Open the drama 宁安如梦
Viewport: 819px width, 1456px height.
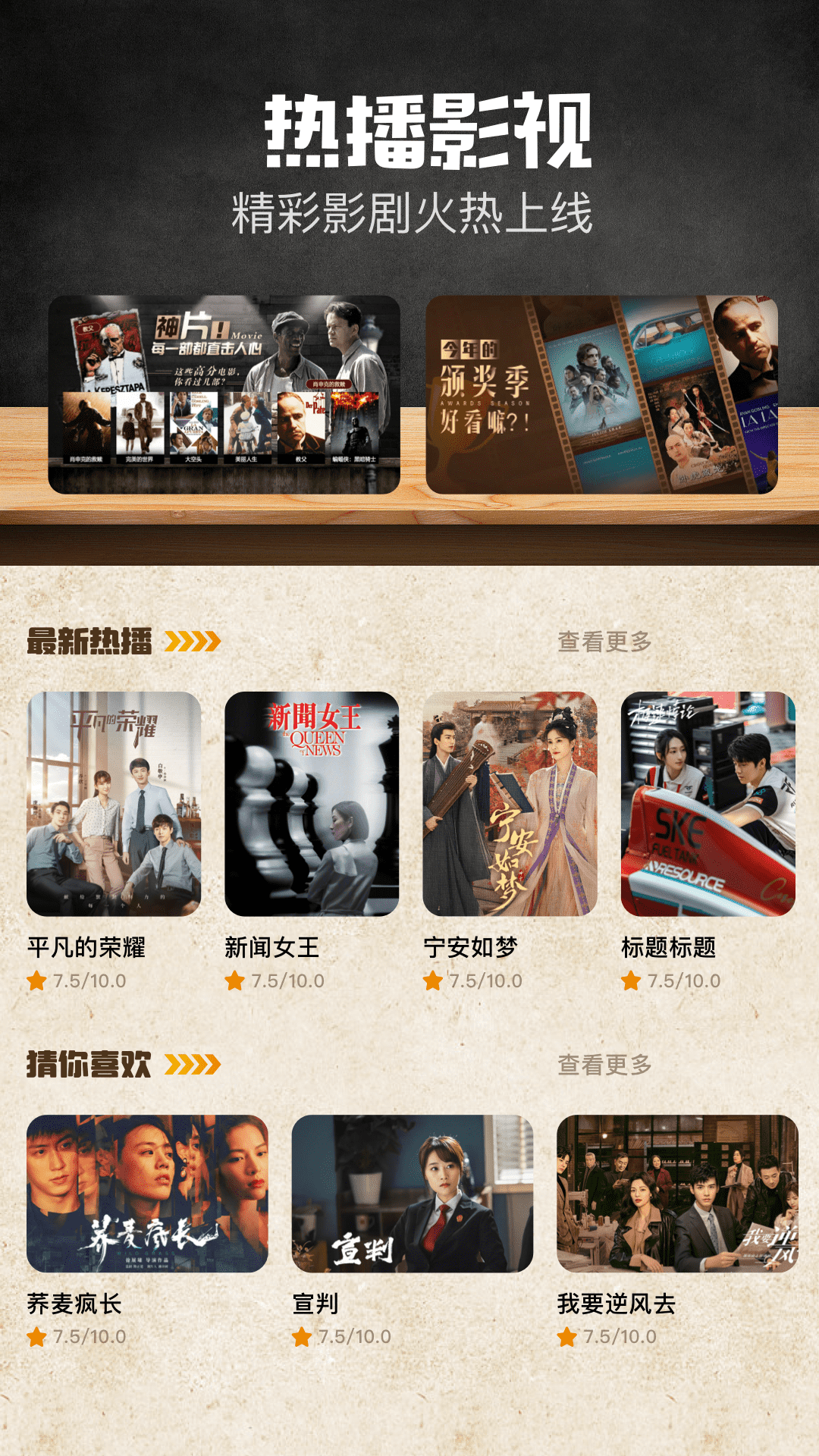(x=510, y=804)
